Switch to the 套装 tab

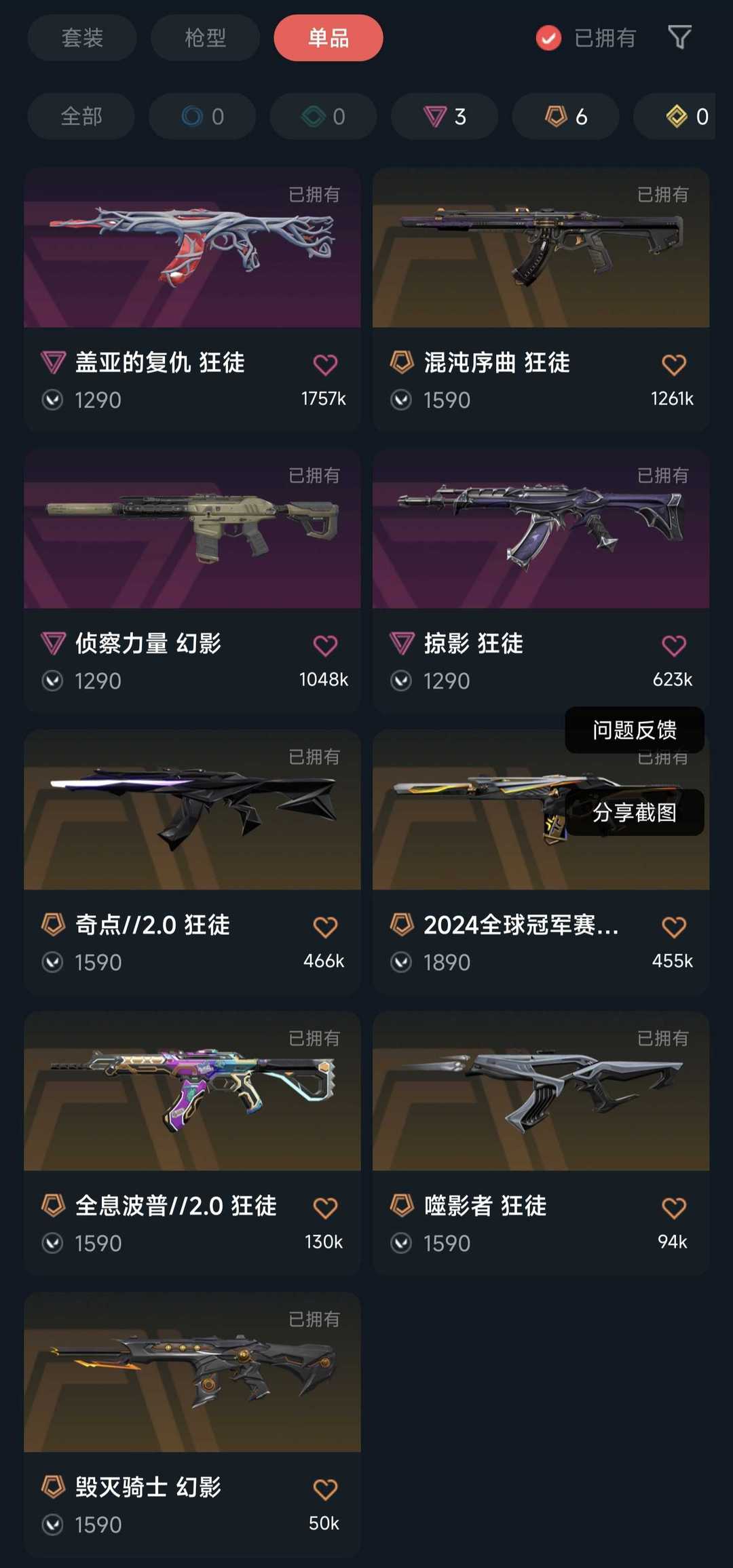pos(82,37)
